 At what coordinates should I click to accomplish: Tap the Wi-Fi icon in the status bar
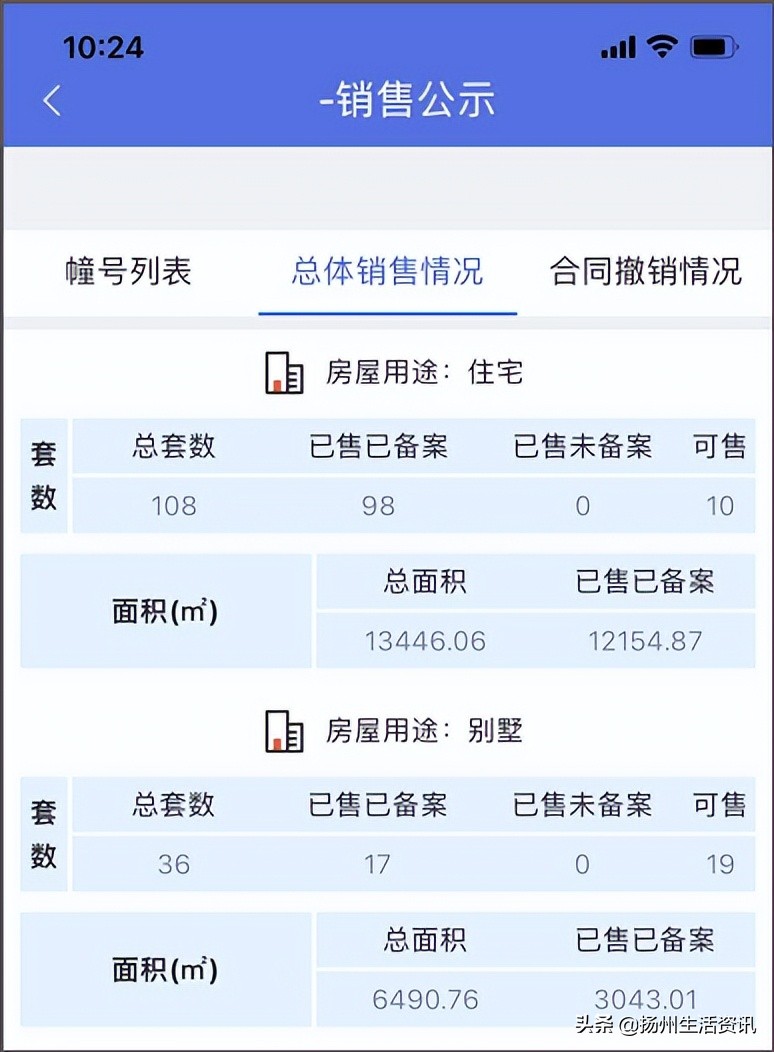663,45
